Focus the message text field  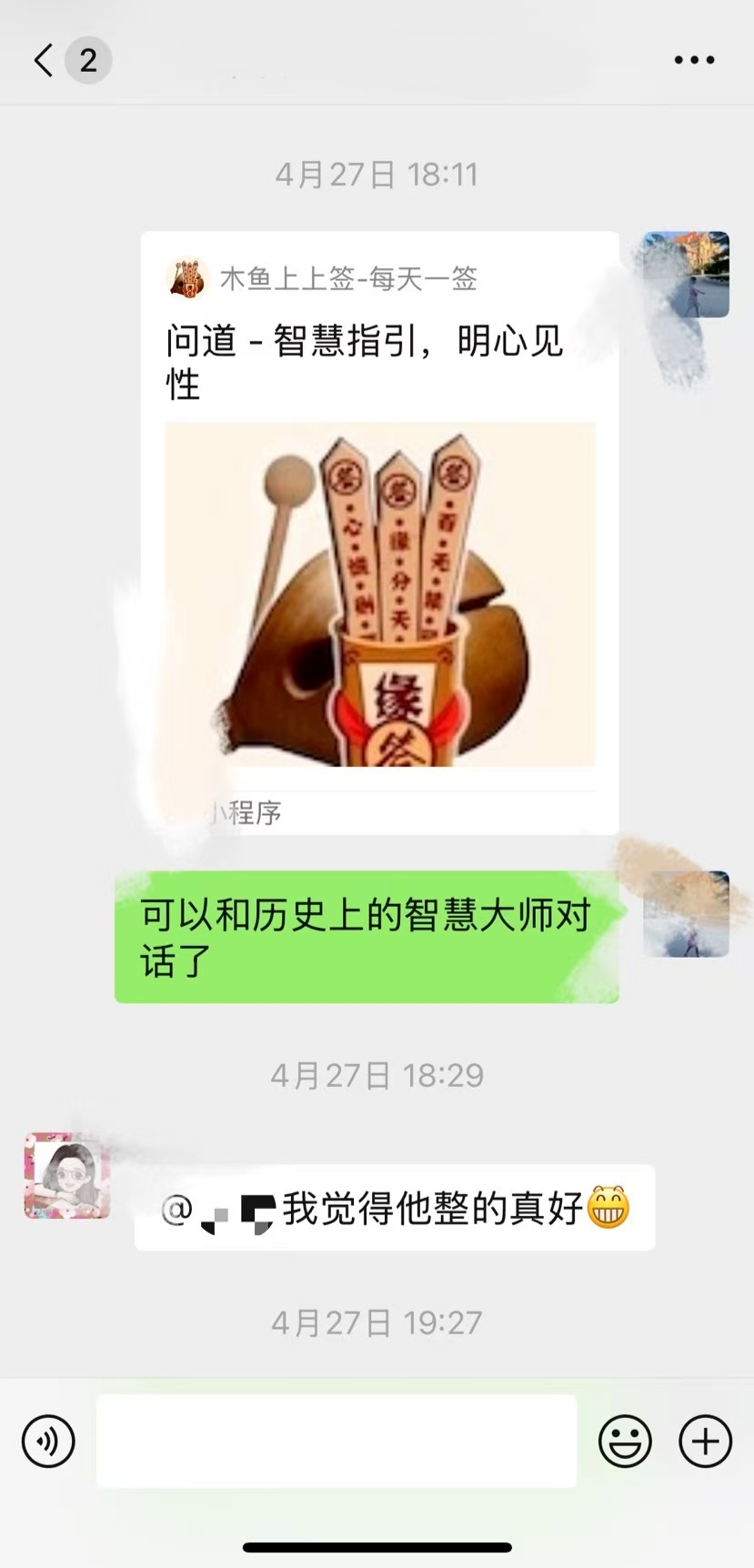pyautogui.click(x=337, y=1442)
